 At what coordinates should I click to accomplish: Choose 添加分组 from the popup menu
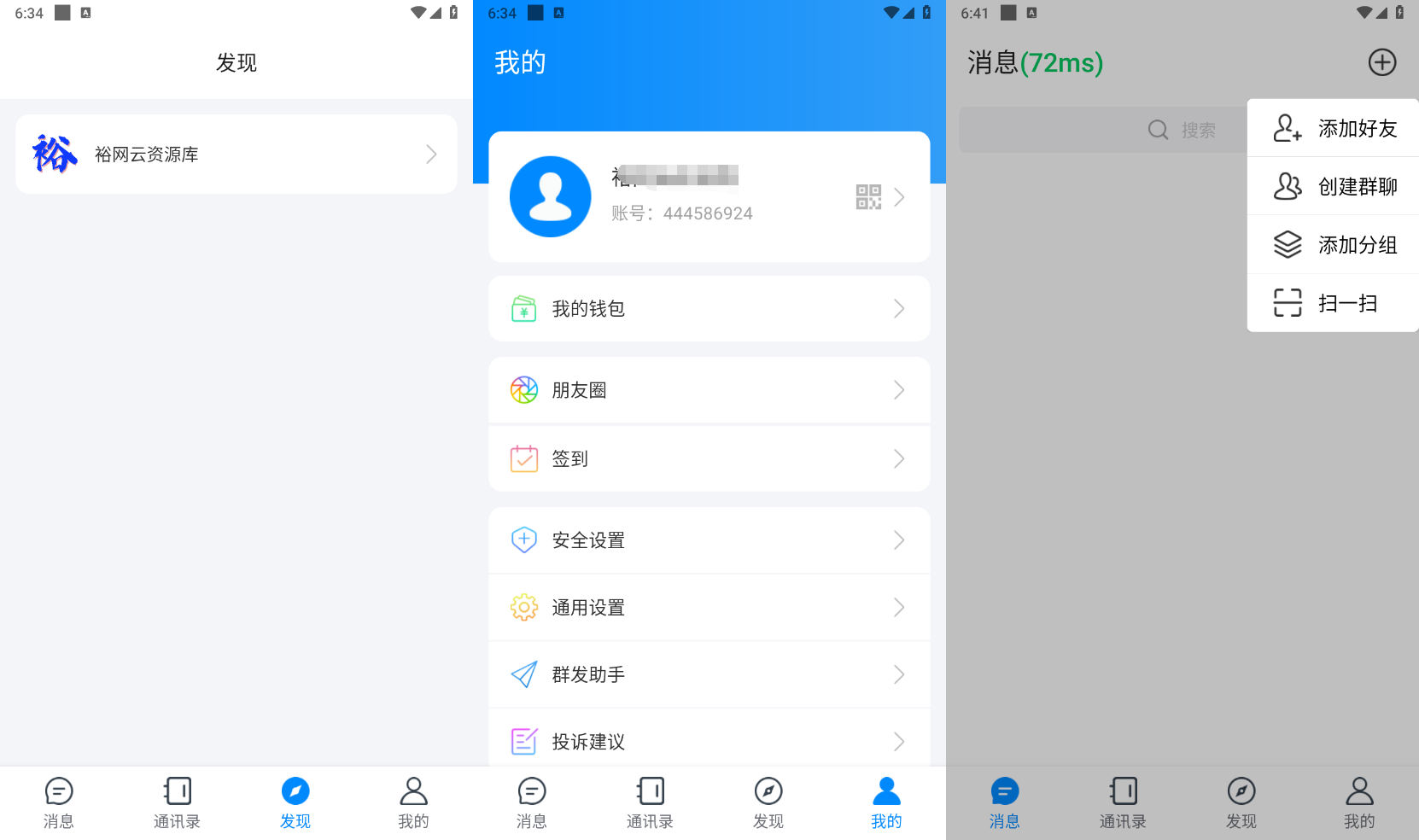point(1335,246)
